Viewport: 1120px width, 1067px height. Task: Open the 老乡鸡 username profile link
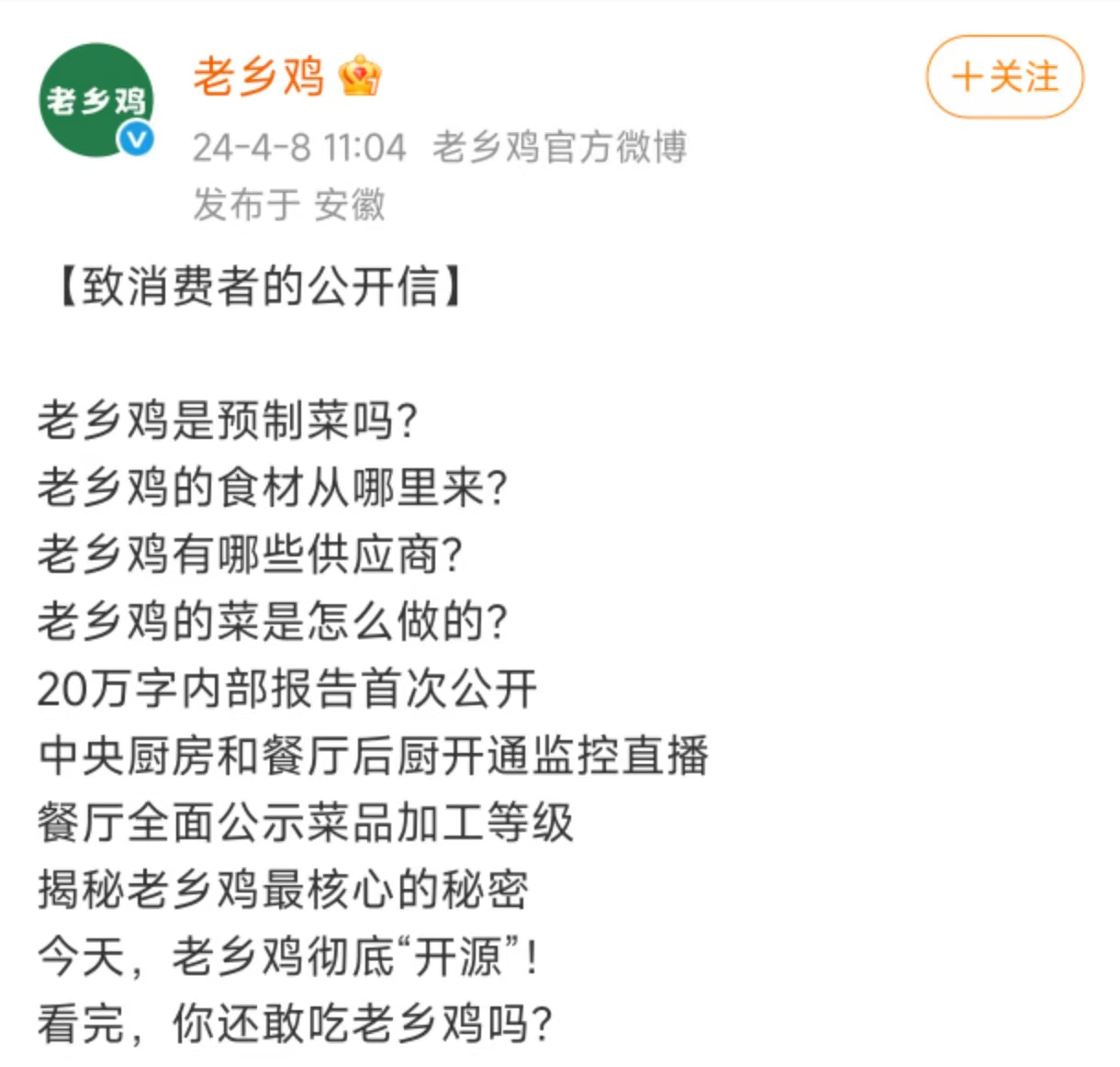259,77
